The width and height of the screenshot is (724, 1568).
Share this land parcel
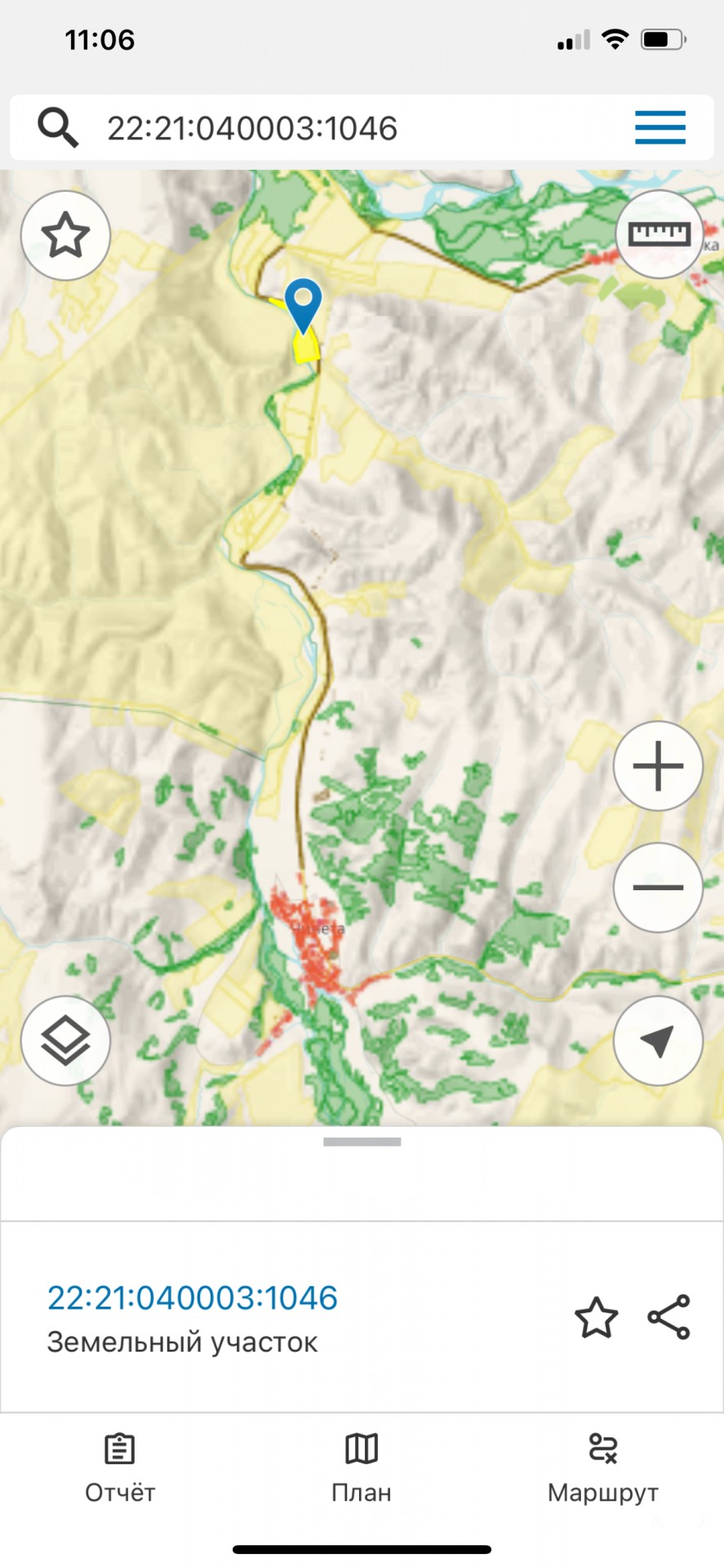[x=669, y=1317]
